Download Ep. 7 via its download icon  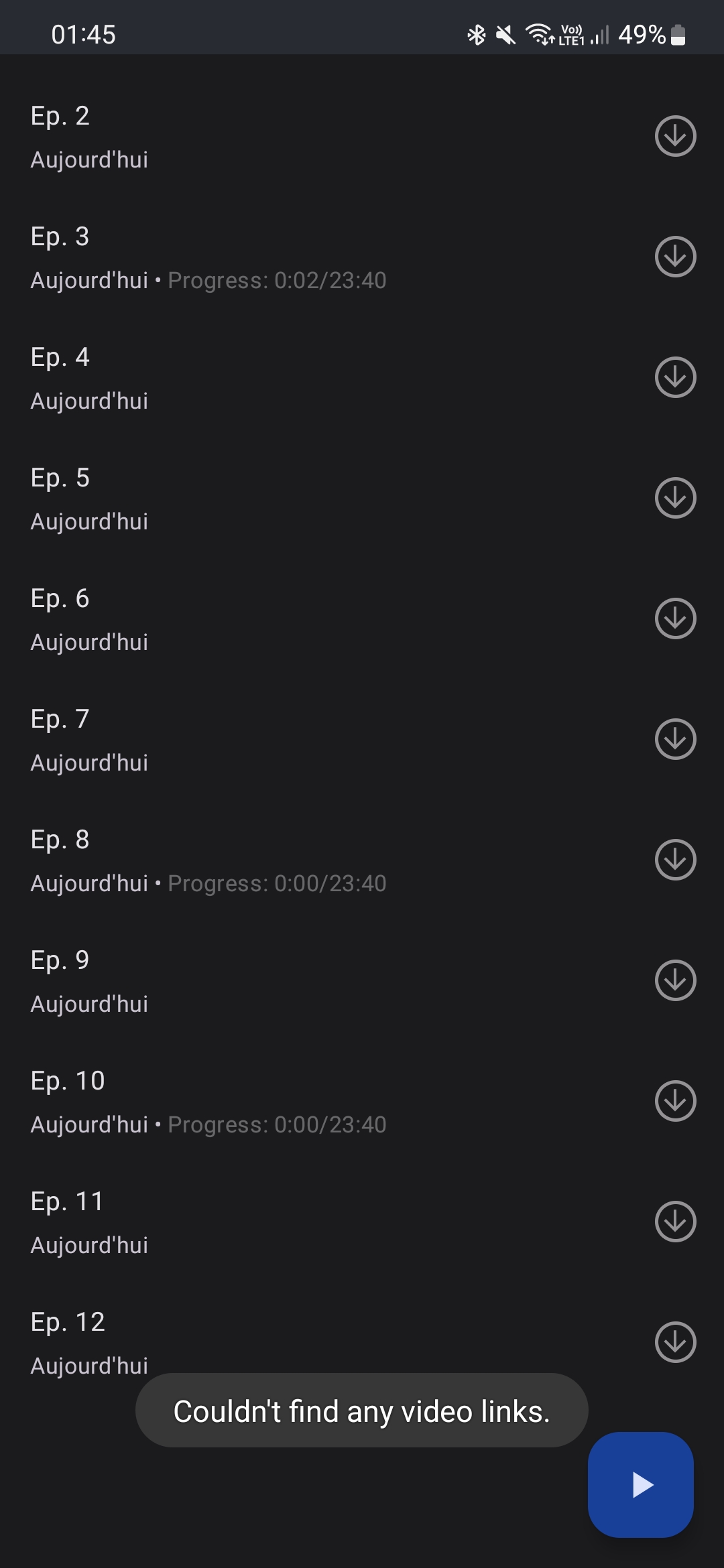674,738
